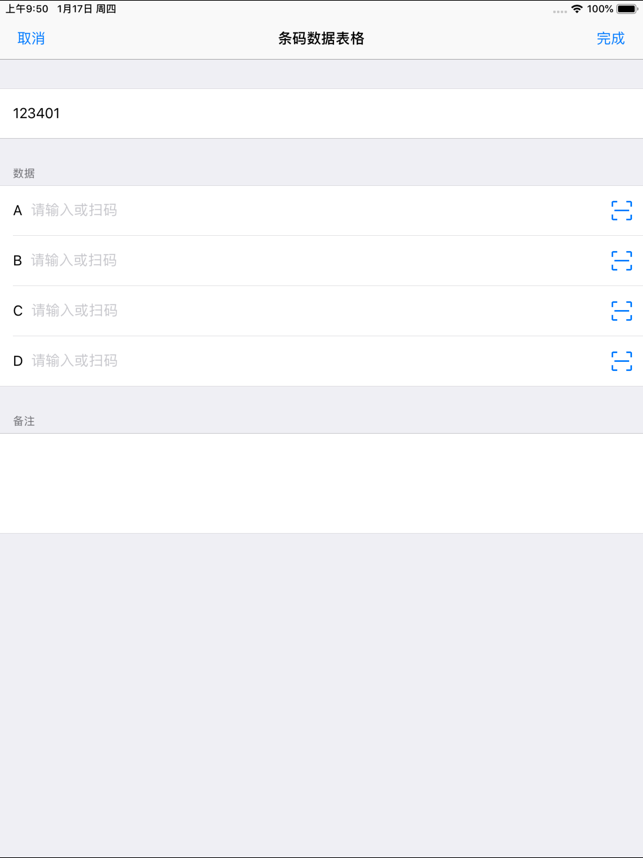Enter data in the row C field
The height and width of the screenshot is (858, 643).
pos(300,311)
